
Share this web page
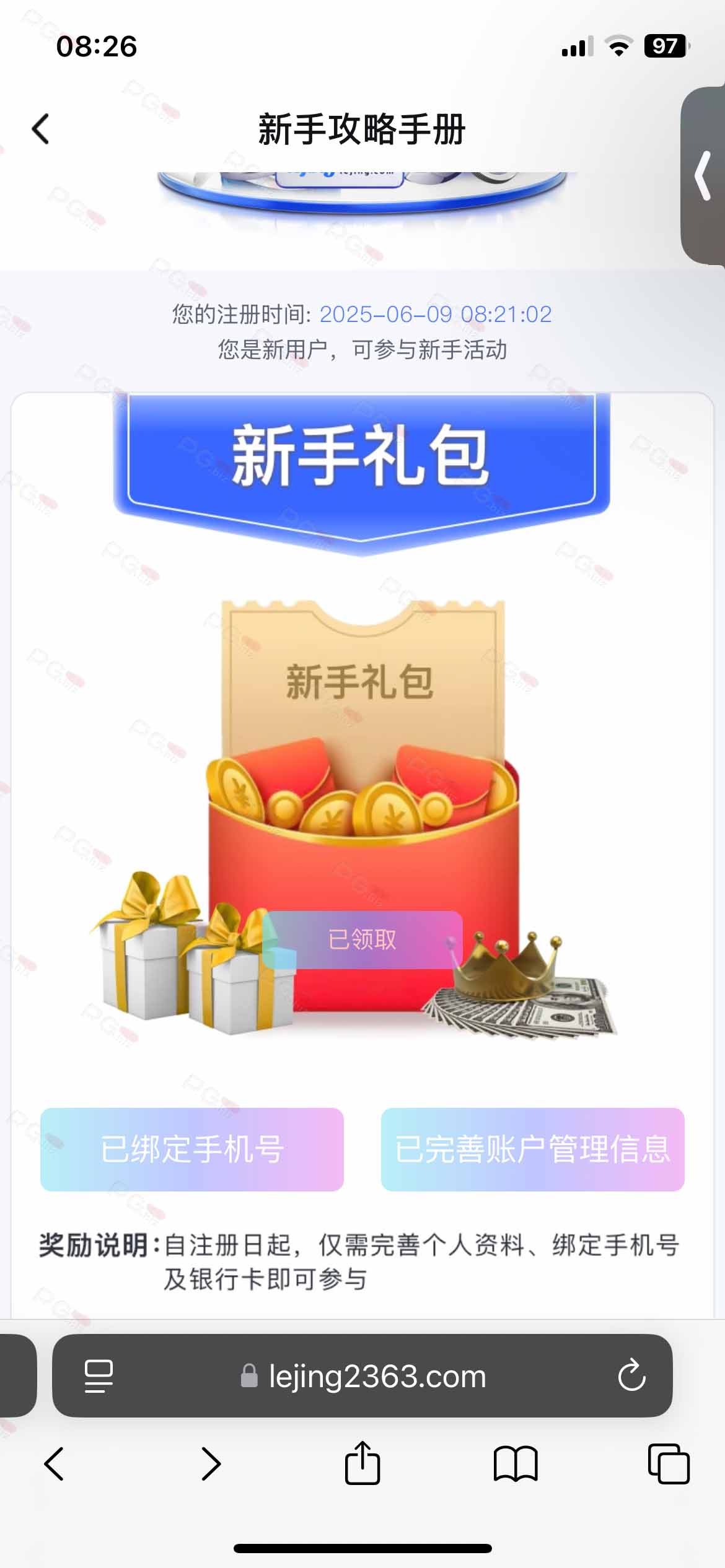[x=362, y=1464]
